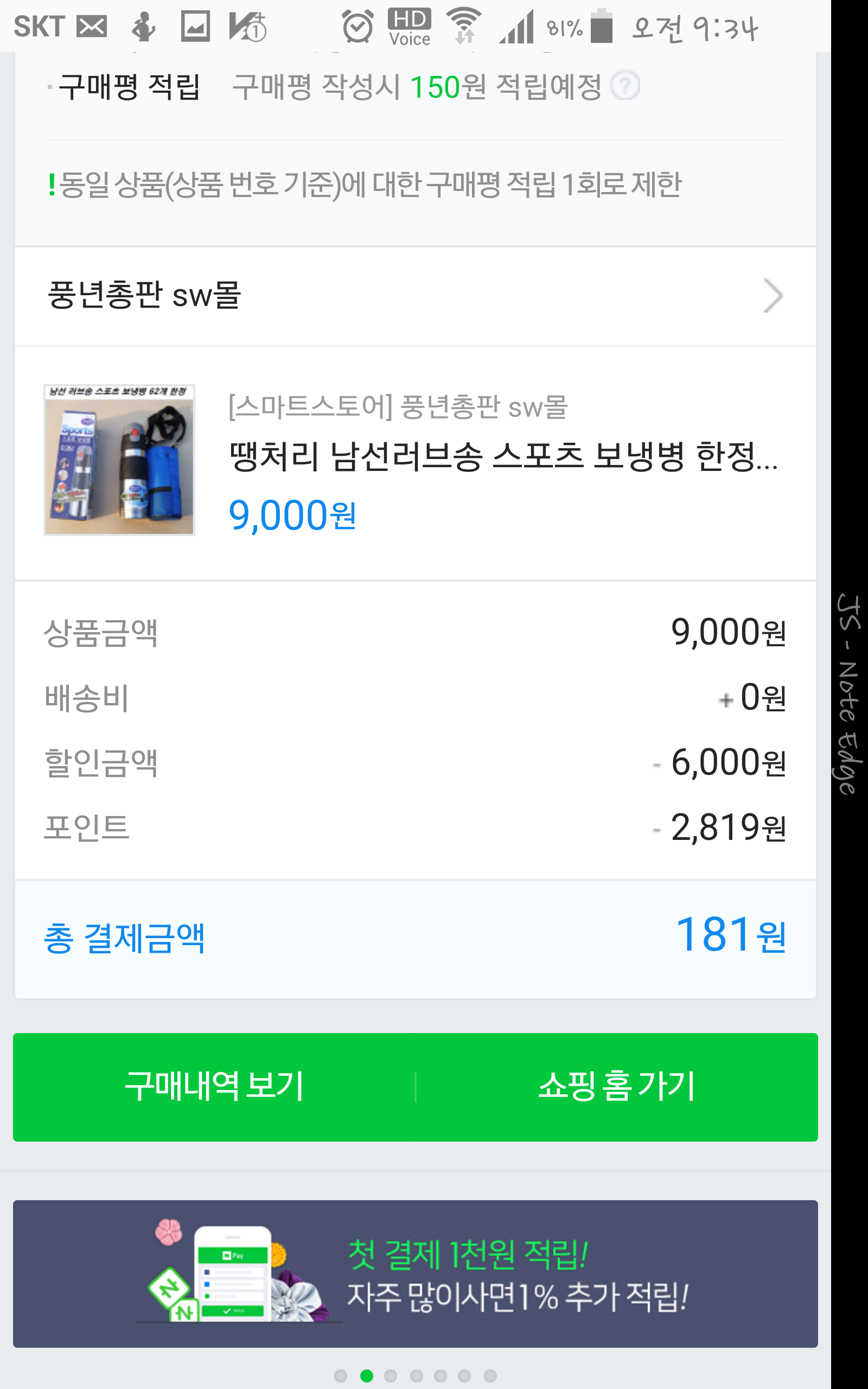The height and width of the screenshot is (1389, 868).
Task: Tap 구매내역 보기 button
Action: click(214, 1087)
